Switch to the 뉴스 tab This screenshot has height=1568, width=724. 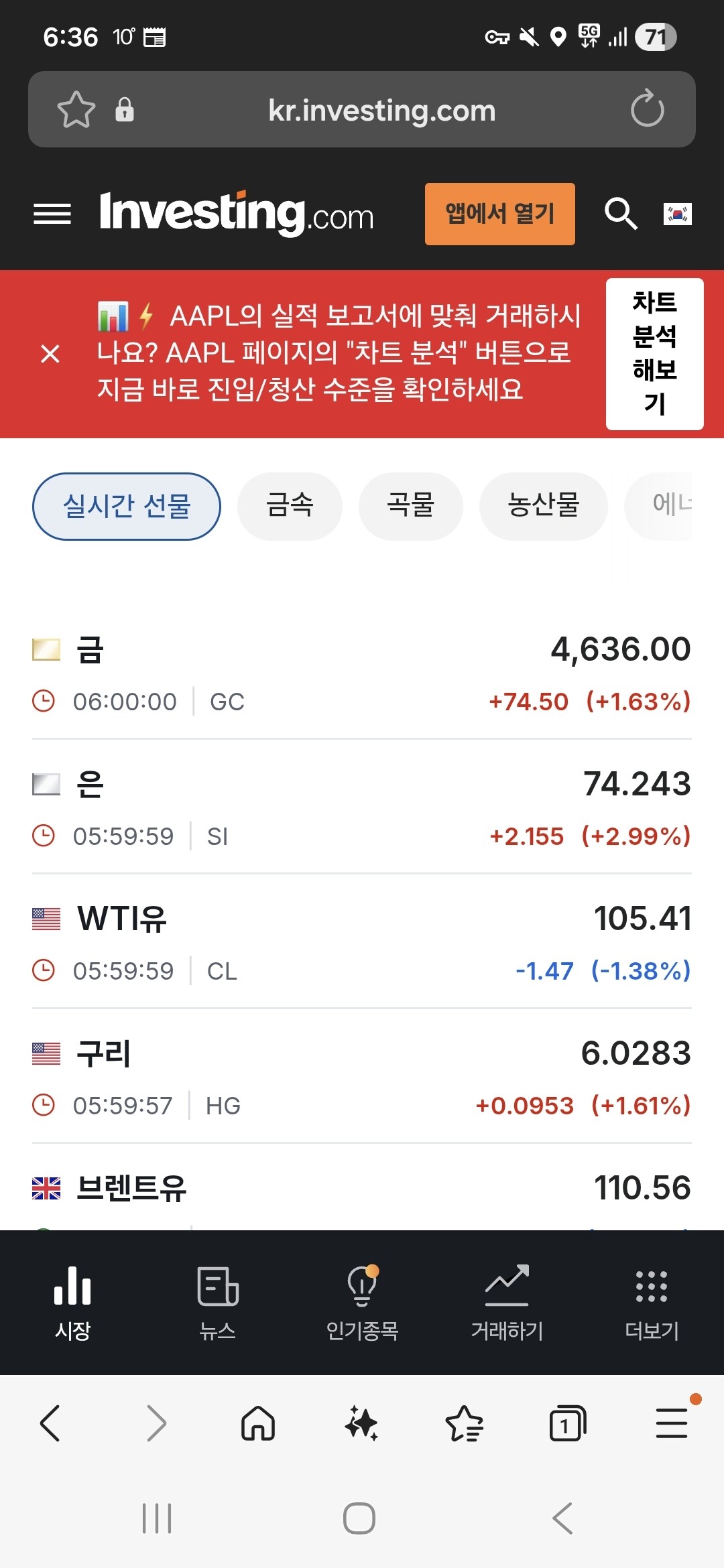pyautogui.click(x=217, y=1303)
